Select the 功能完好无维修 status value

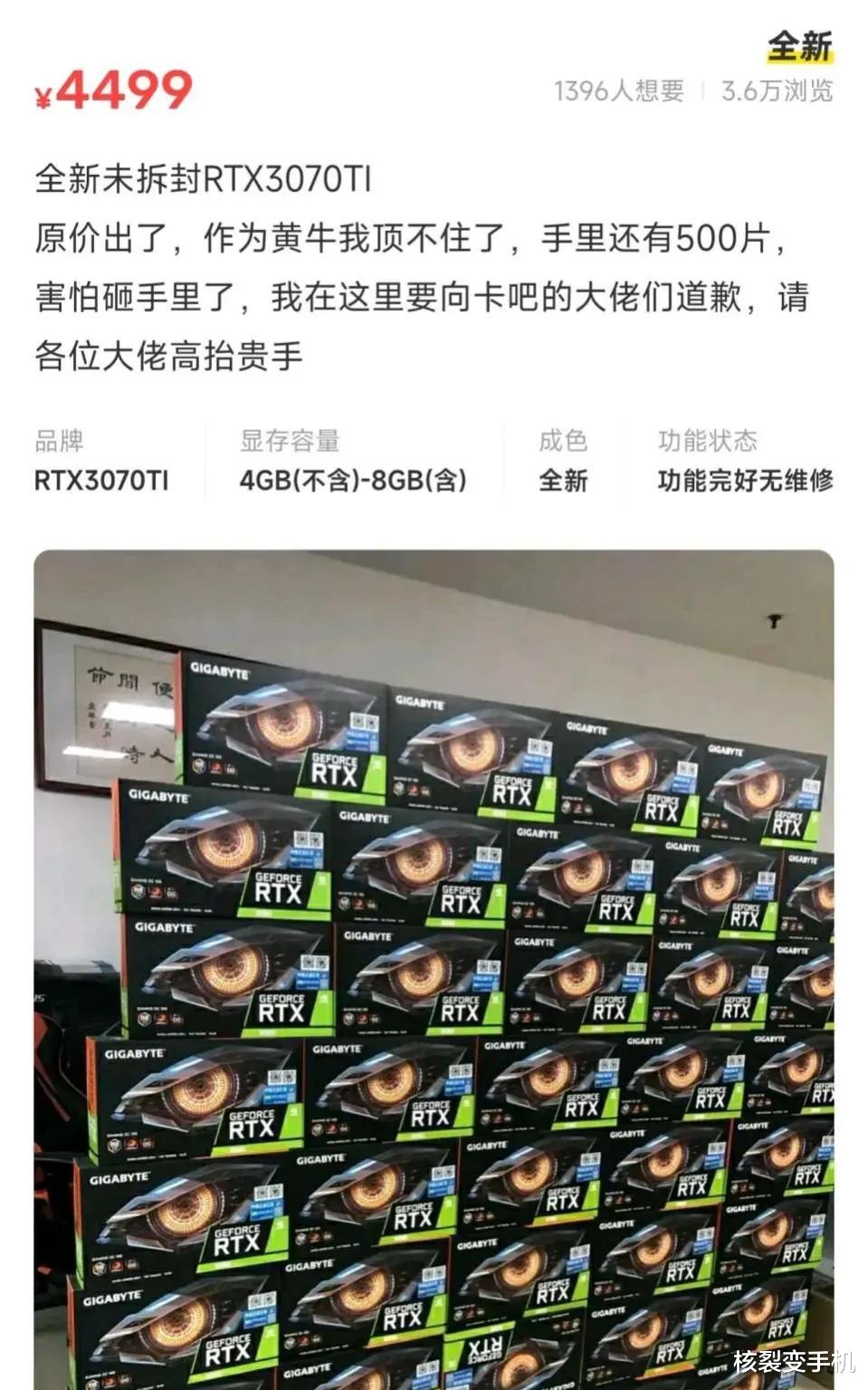[x=744, y=483]
